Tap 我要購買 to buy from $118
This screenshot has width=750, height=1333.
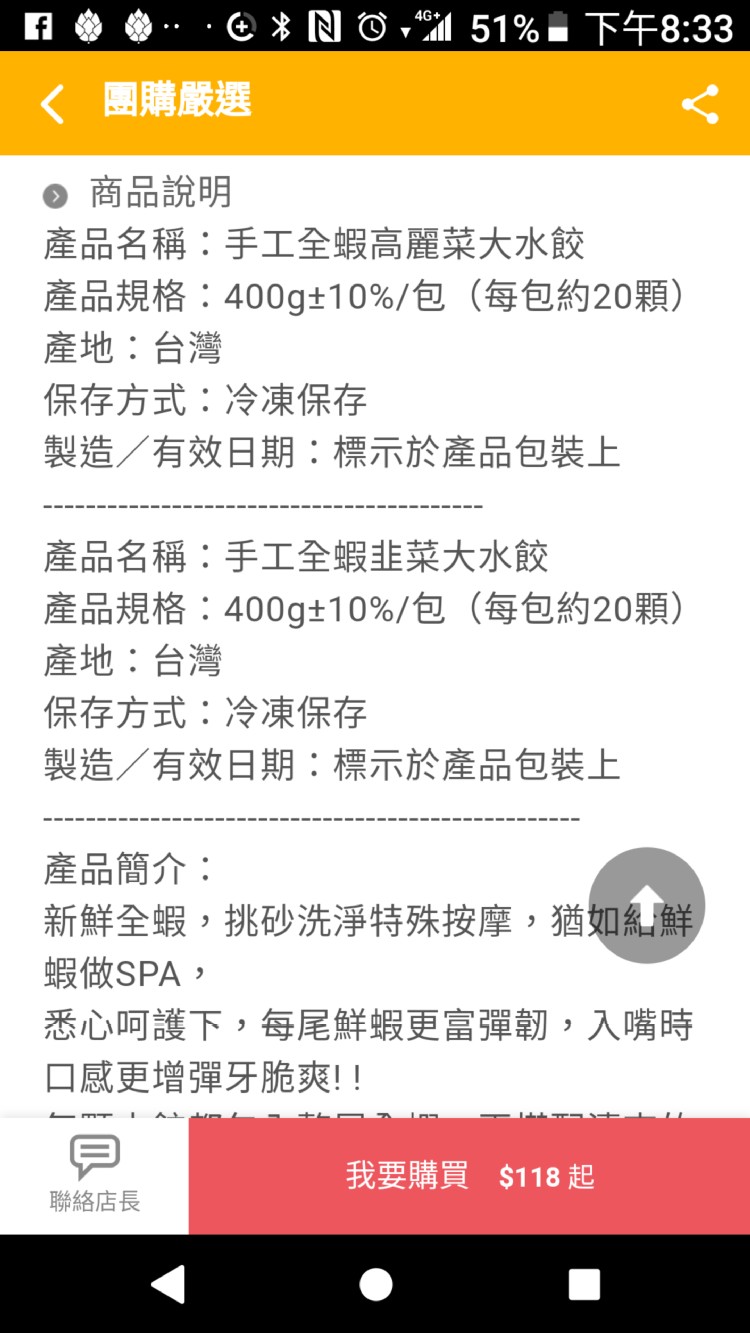(469, 1176)
